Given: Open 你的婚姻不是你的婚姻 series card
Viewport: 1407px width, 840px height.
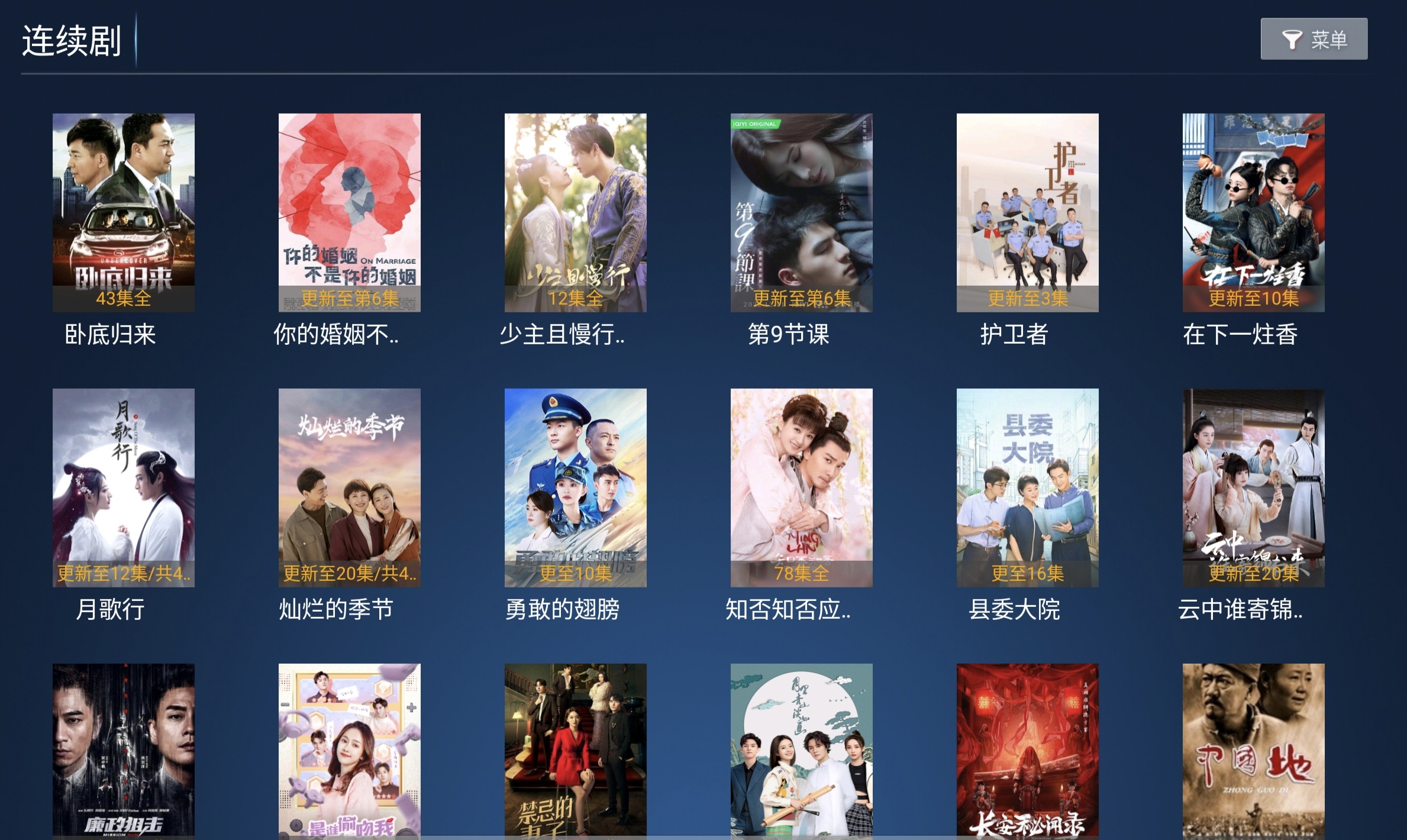Looking at the screenshot, I should click(x=349, y=212).
